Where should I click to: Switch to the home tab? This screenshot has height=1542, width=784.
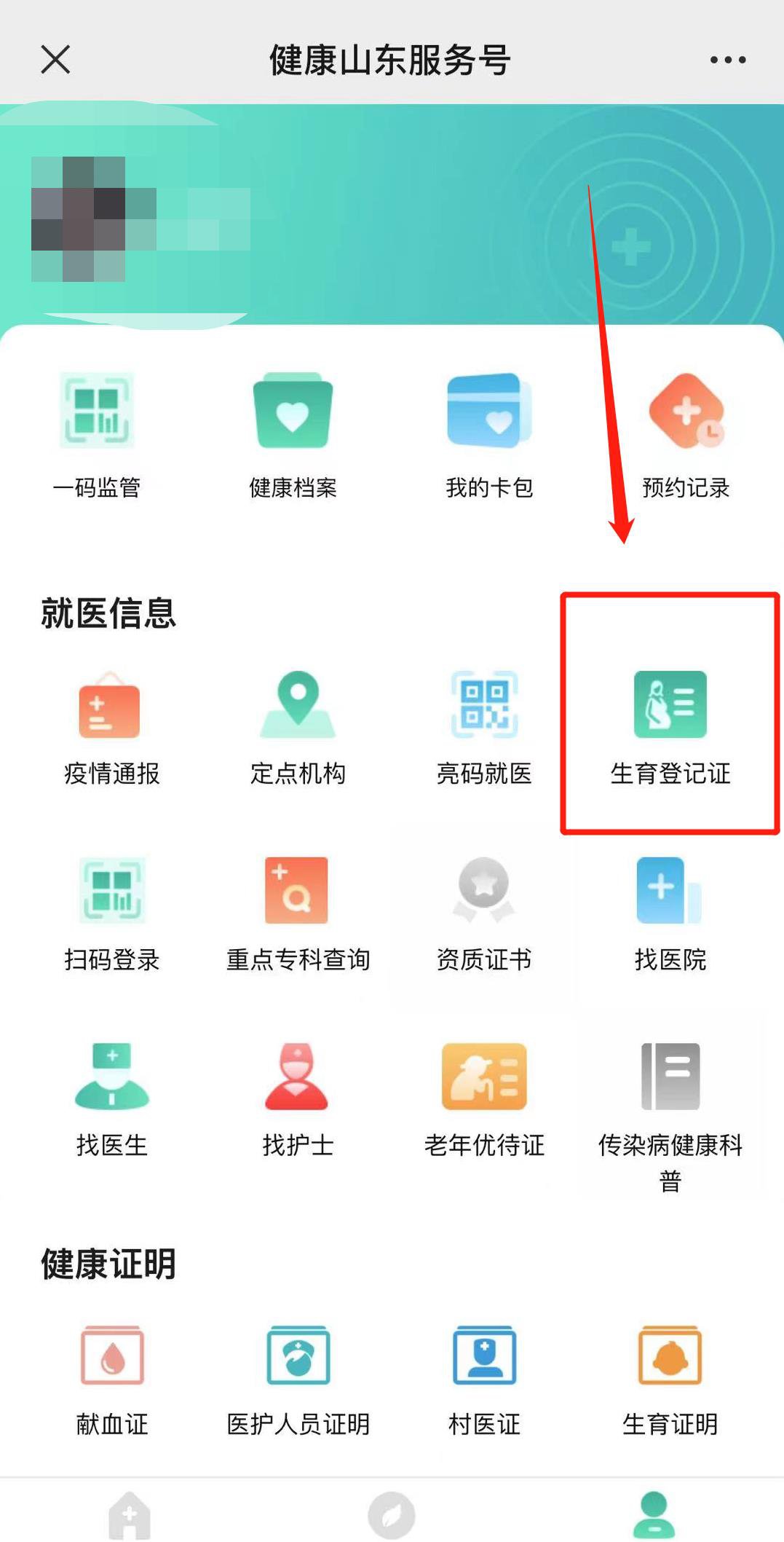tap(130, 1515)
